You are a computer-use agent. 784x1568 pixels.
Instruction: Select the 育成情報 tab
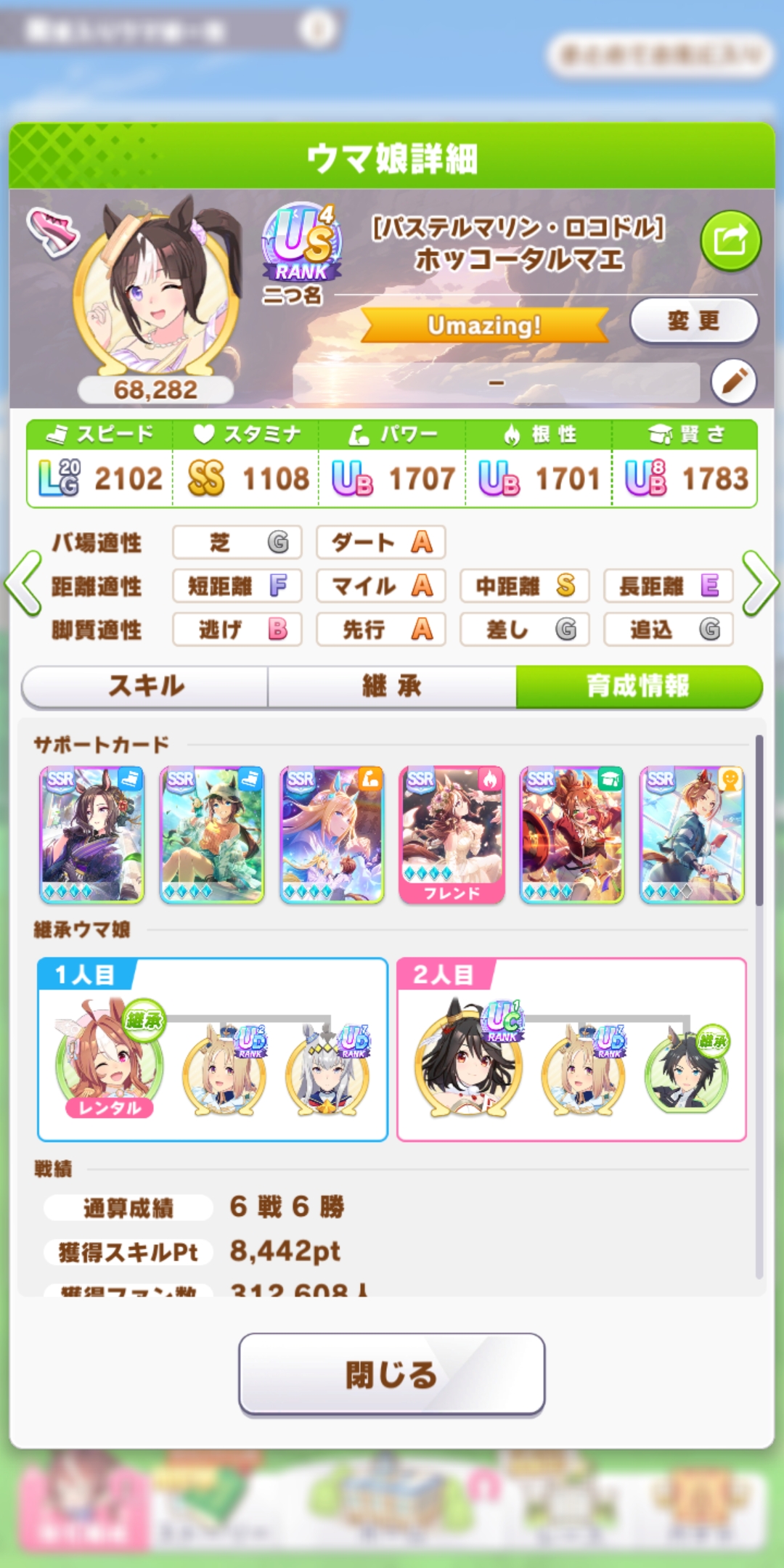(638, 686)
